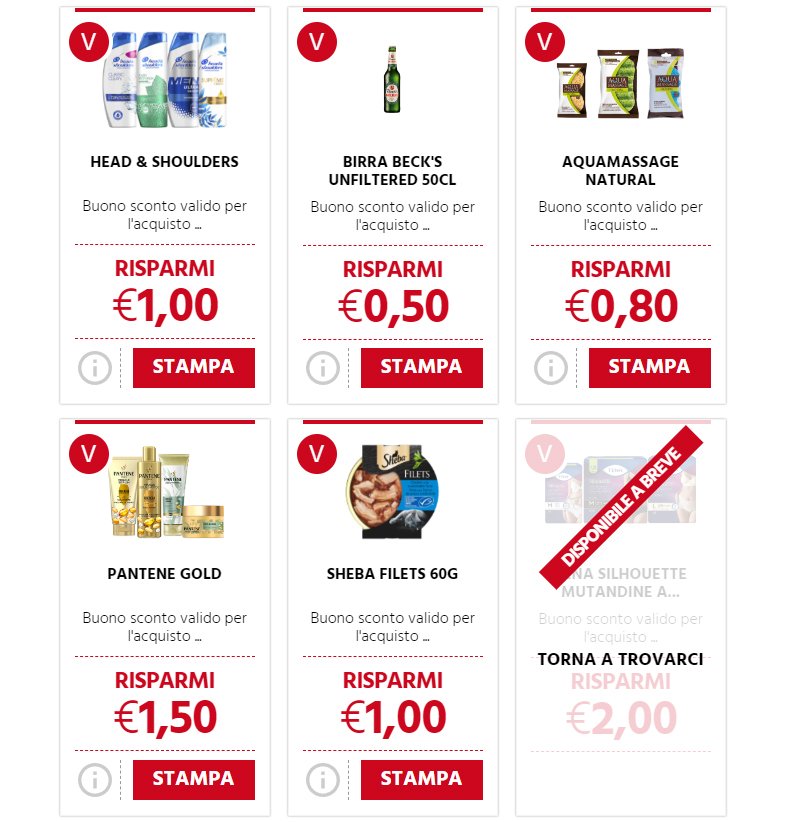Open the Birra Beck's Unfiltered bottle image

(392, 82)
